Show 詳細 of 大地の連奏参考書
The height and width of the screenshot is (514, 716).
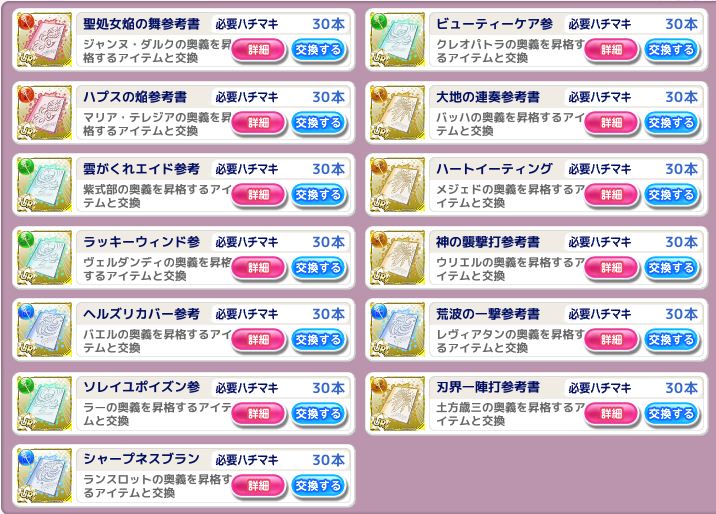612,123
